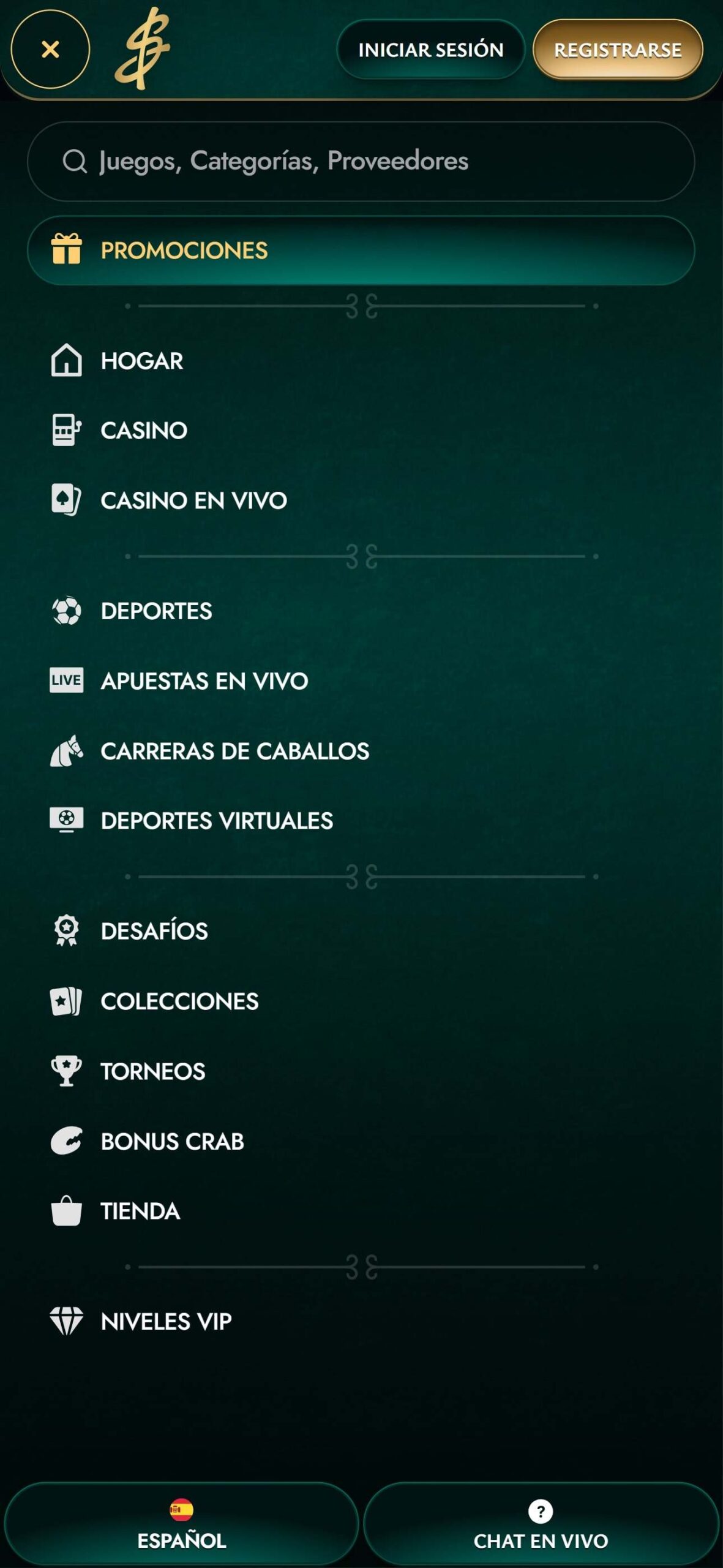The image size is (723, 1568).
Task: Change language from Español
Action: pyautogui.click(x=181, y=1524)
